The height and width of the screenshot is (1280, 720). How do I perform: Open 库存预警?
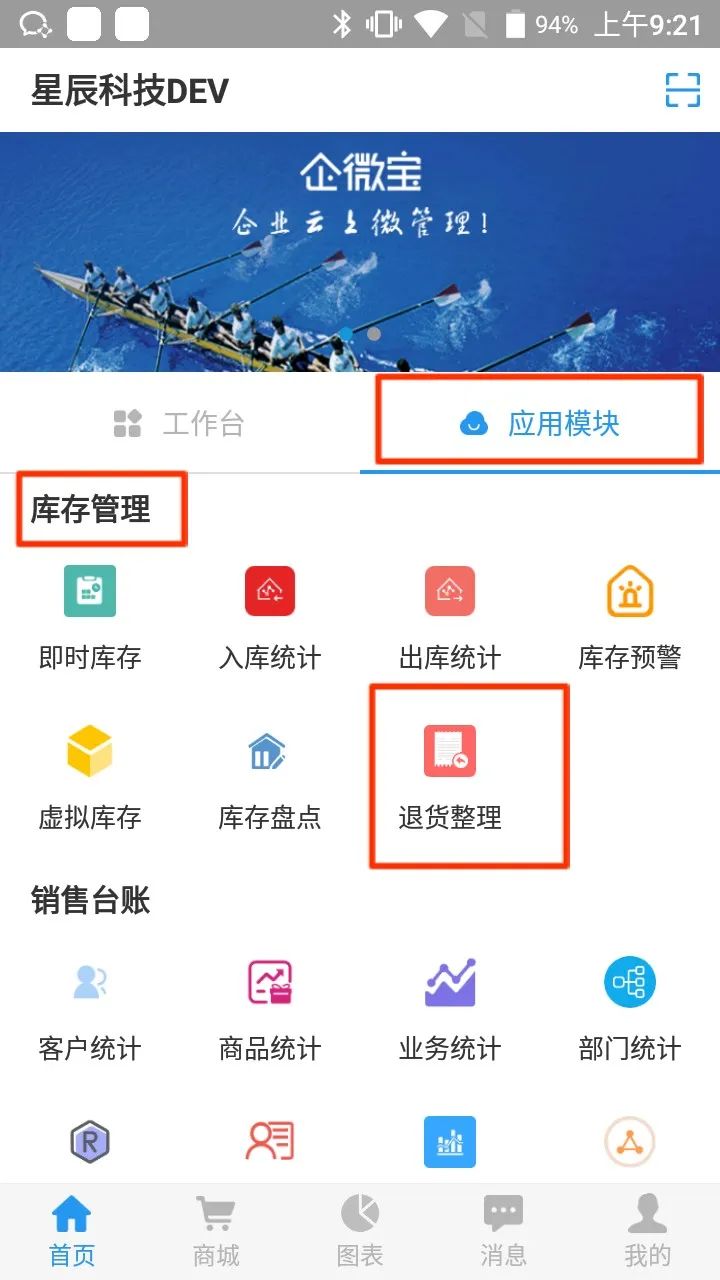click(630, 615)
